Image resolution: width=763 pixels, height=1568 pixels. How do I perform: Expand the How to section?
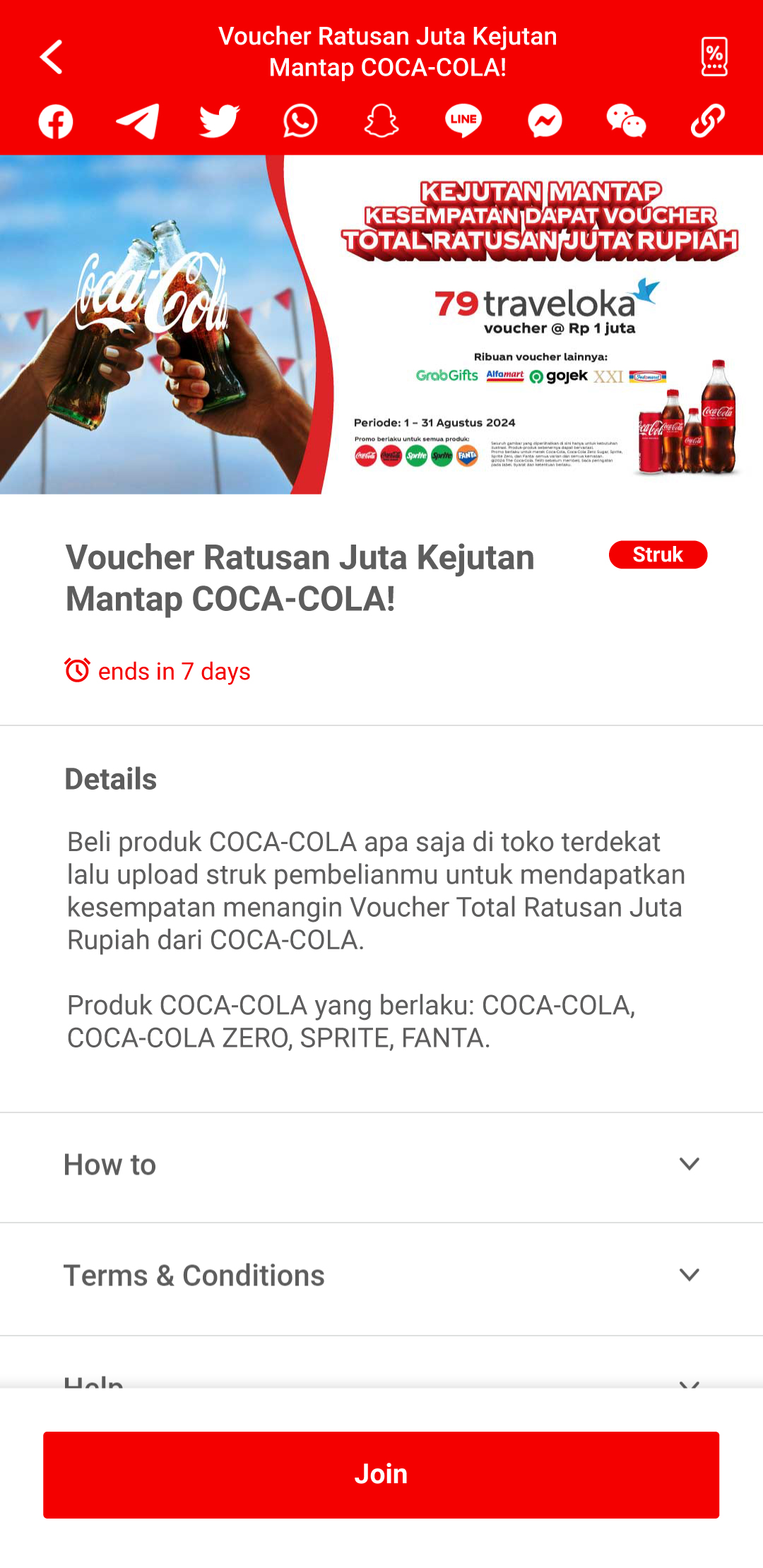(x=381, y=1165)
